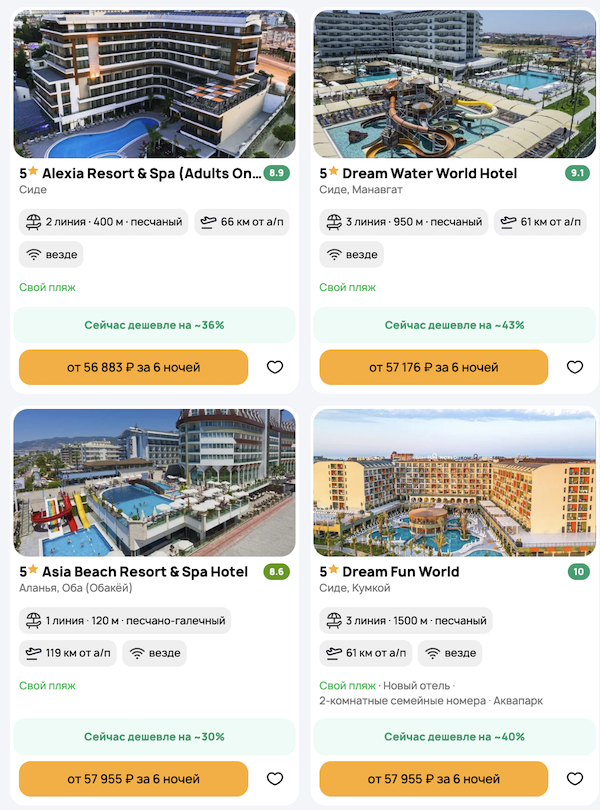The height and width of the screenshot is (810, 600).
Task: Select the 'от 57 176 ₽ за 6 ночей' price button
Action: pos(433,367)
